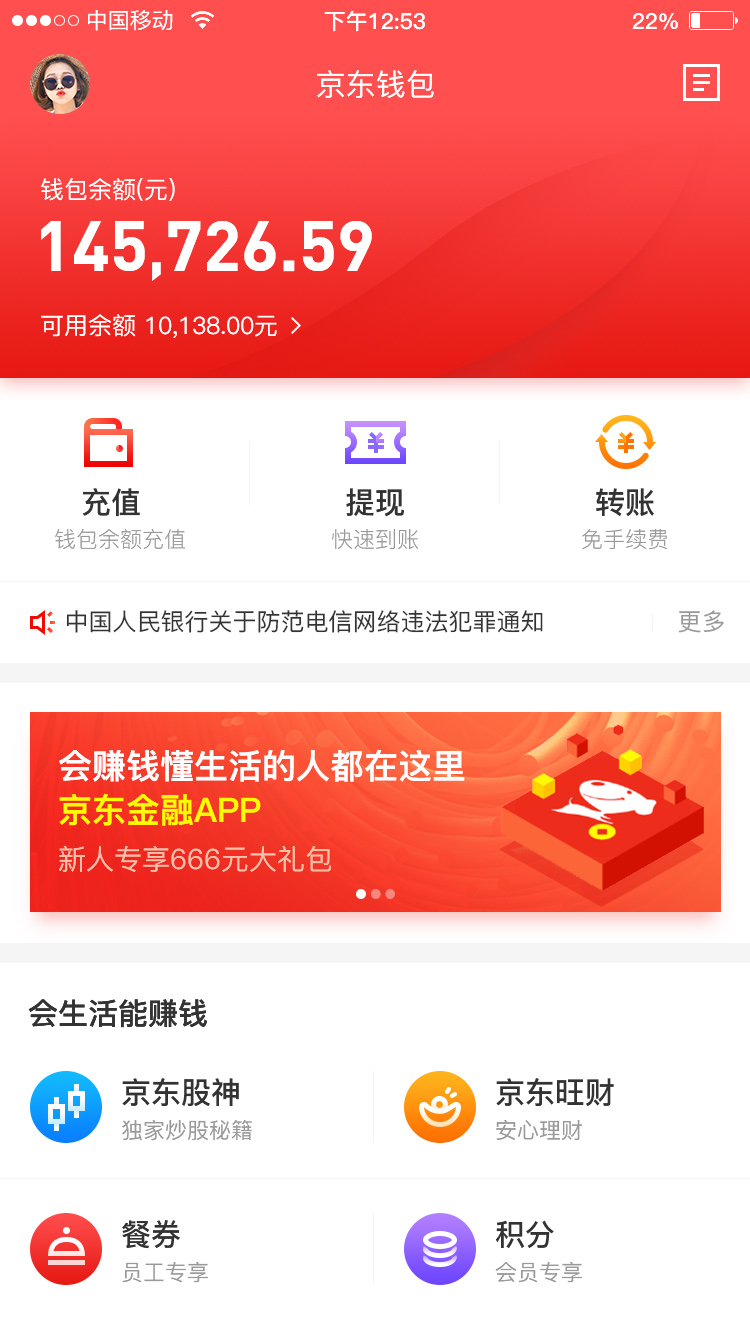View available balance 可用余额 details
750x1334 pixels.
171,326
